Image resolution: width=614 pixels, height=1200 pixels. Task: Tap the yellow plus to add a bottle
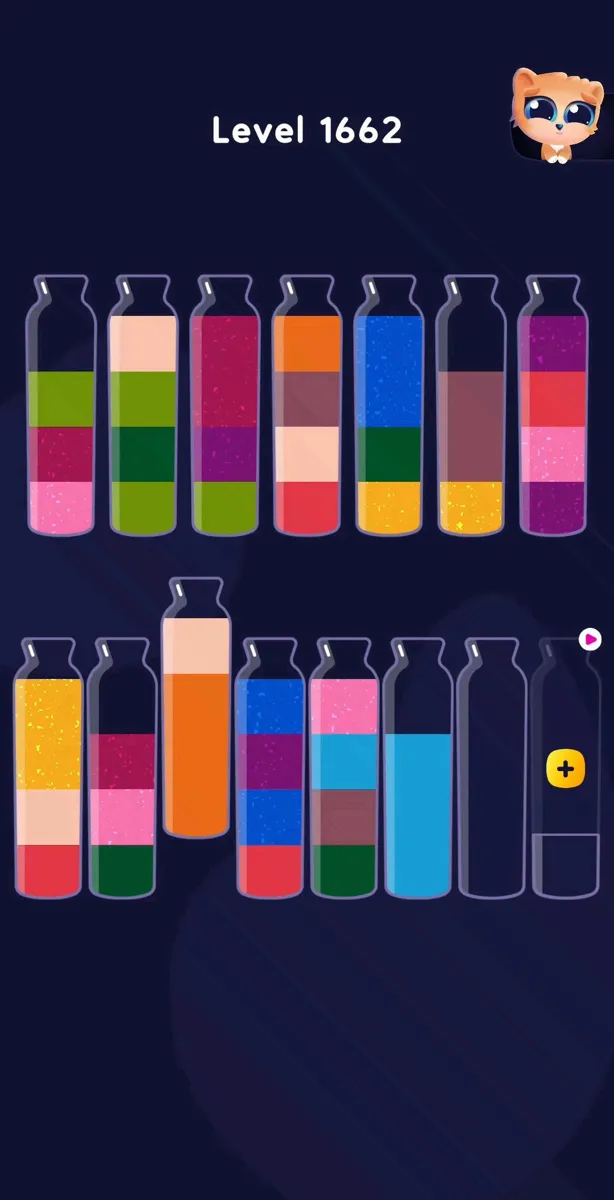(566, 769)
